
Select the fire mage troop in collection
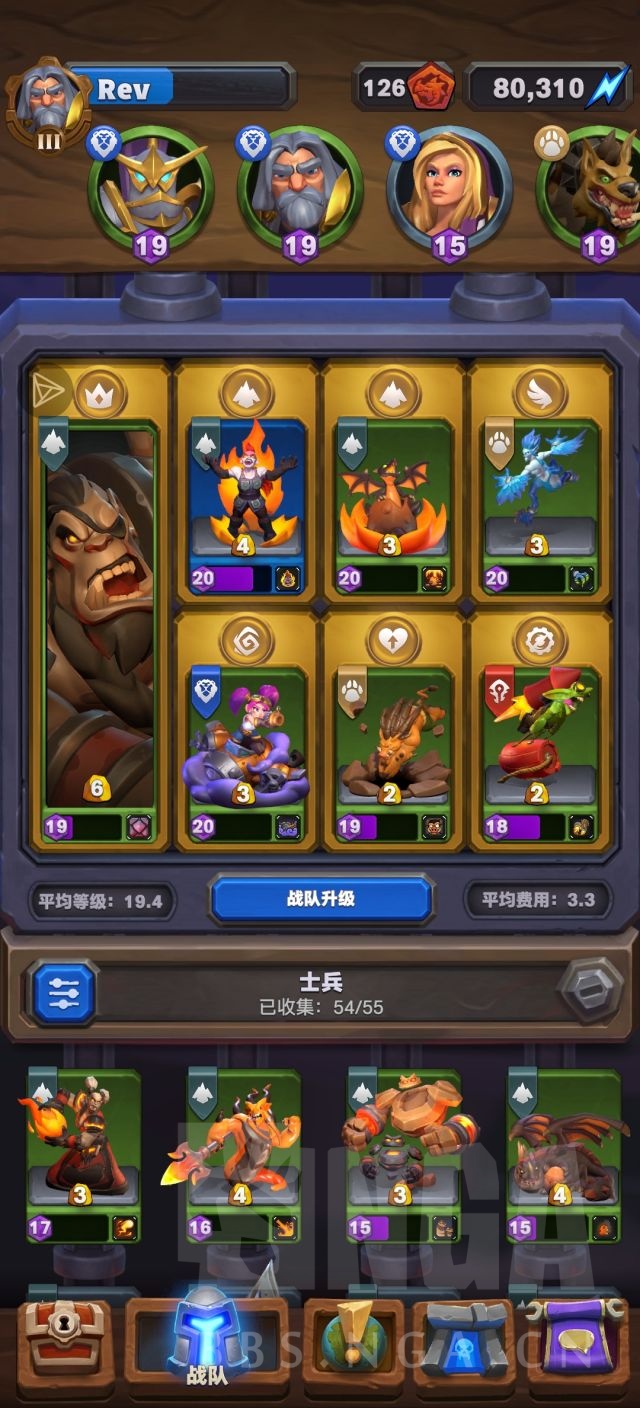[x=83, y=1150]
